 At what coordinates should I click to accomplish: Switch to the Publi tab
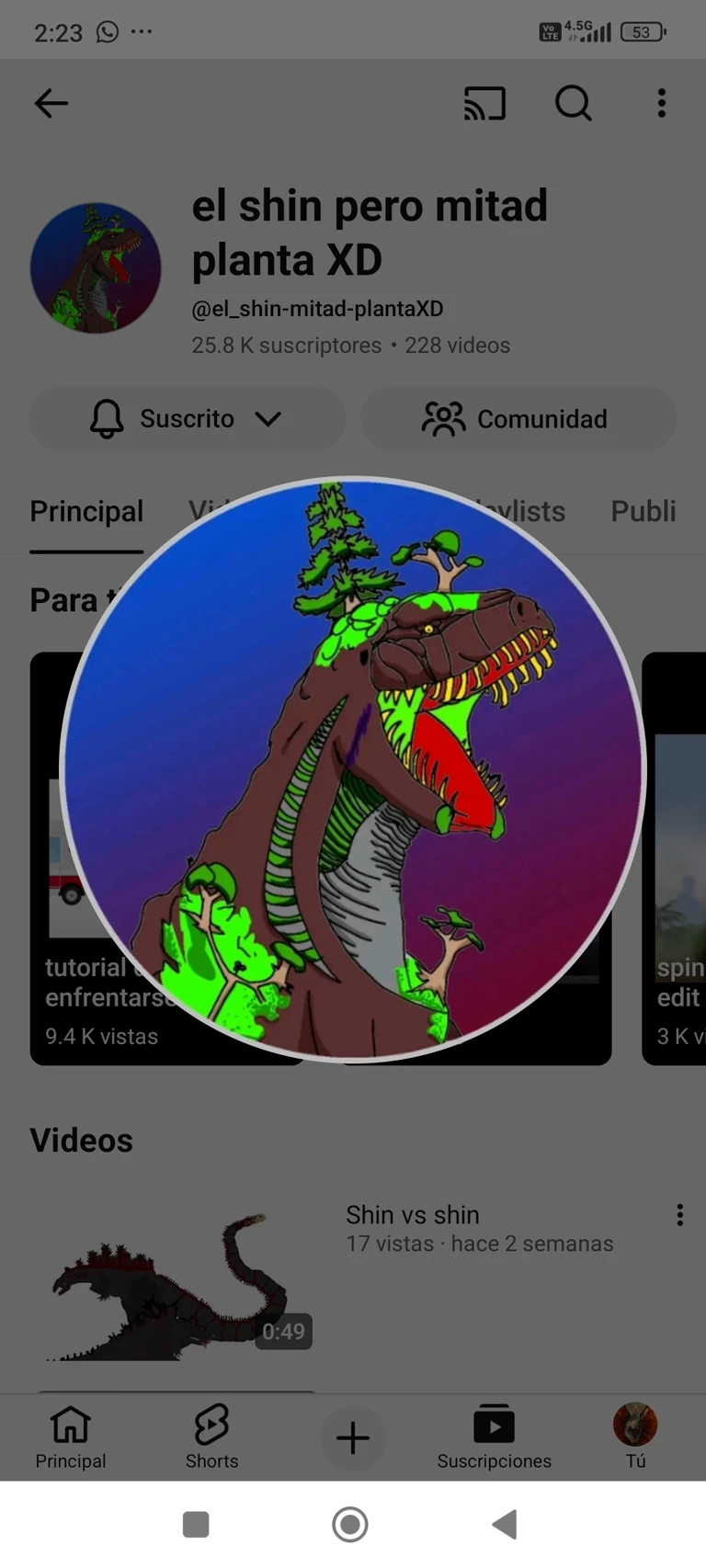643,512
